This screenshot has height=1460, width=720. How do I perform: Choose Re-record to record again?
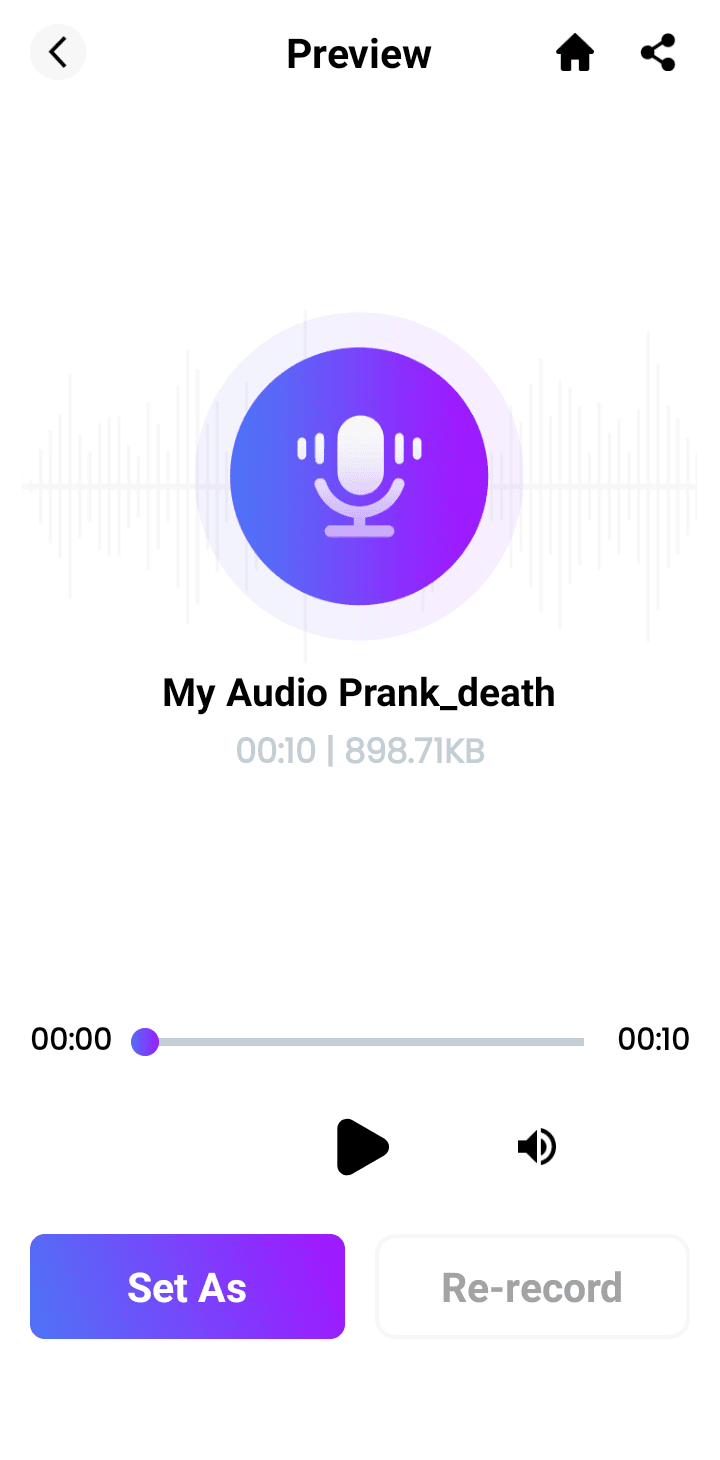click(x=532, y=1287)
